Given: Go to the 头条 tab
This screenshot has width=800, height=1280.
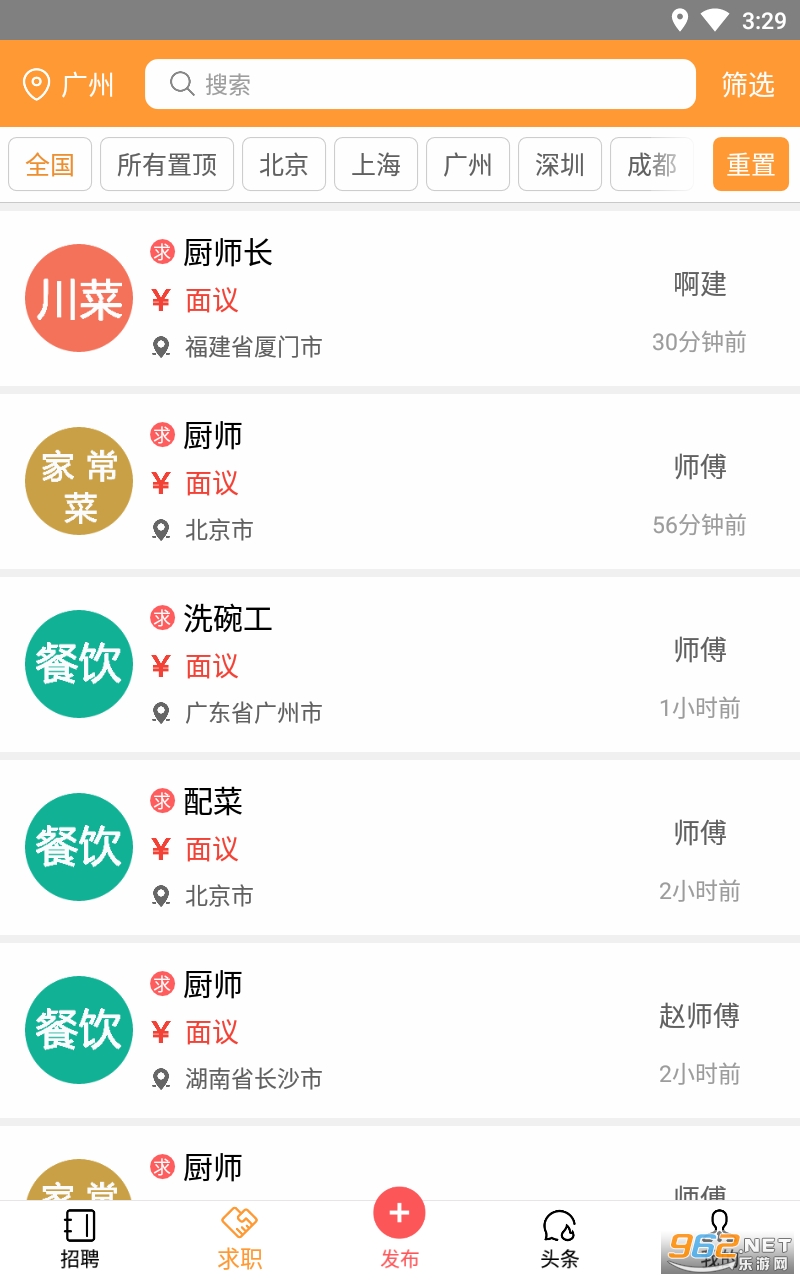Looking at the screenshot, I should [x=559, y=1238].
